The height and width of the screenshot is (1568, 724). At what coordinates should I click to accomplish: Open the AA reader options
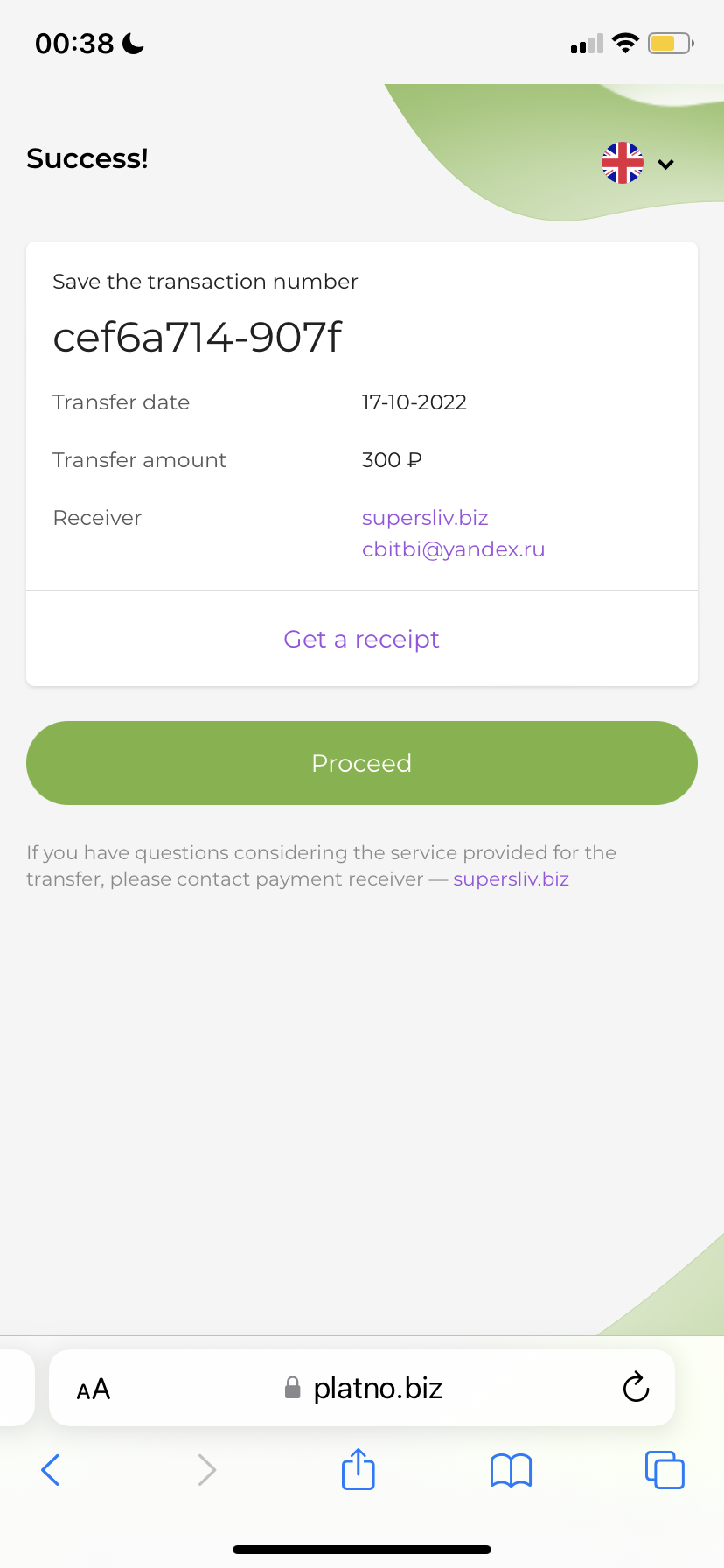[x=94, y=1389]
